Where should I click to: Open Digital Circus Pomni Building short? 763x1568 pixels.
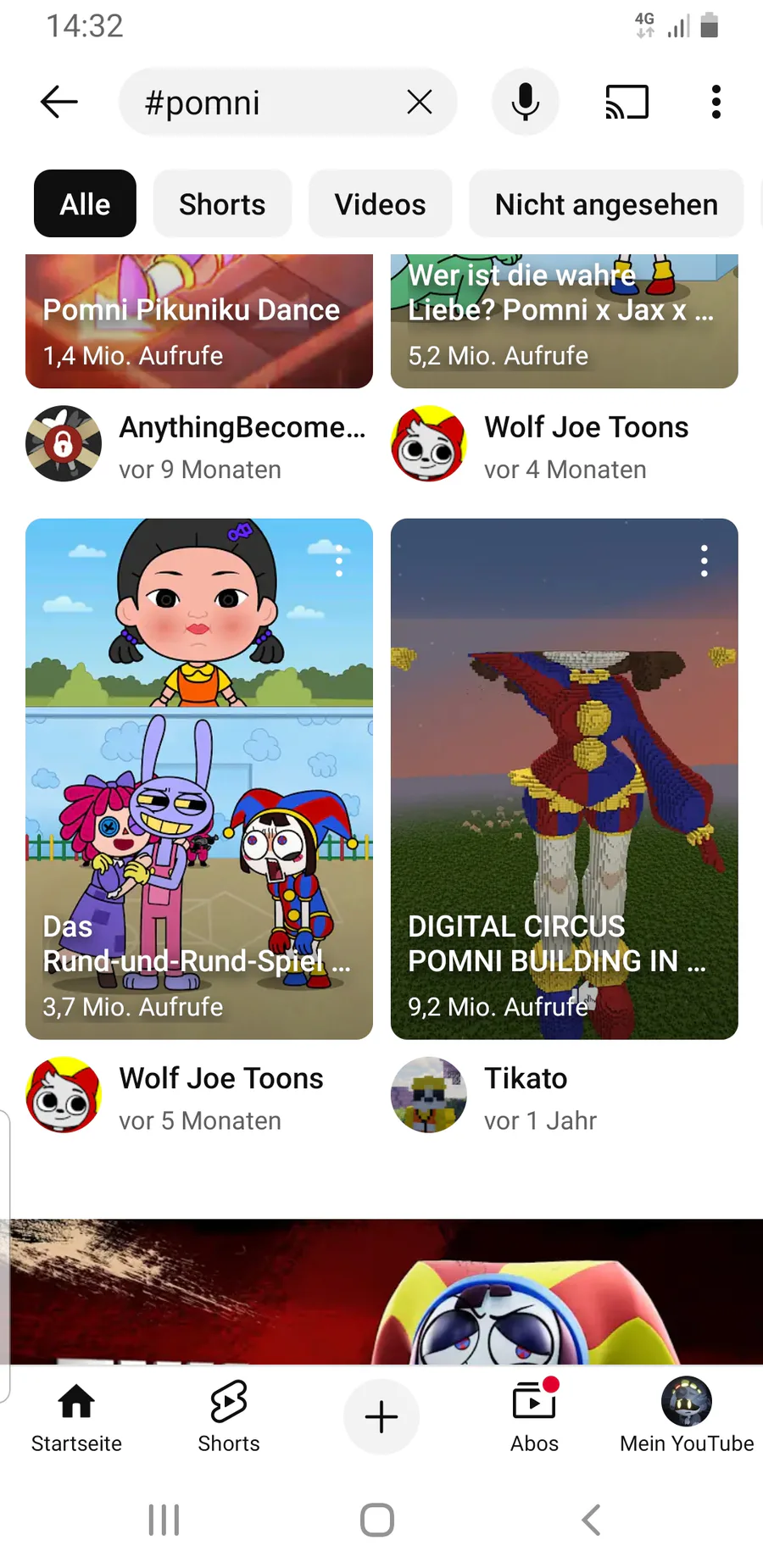click(564, 780)
